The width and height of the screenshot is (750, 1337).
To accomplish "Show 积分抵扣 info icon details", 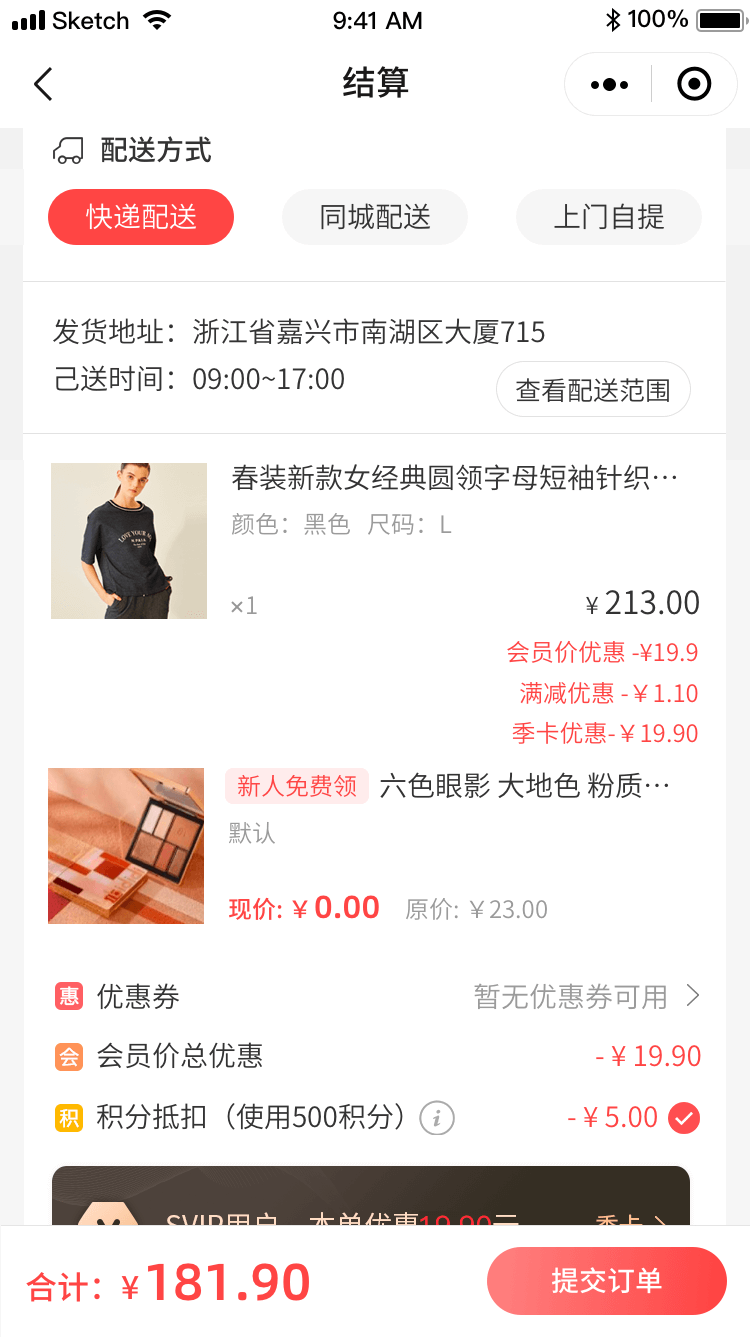I will tap(437, 1117).
